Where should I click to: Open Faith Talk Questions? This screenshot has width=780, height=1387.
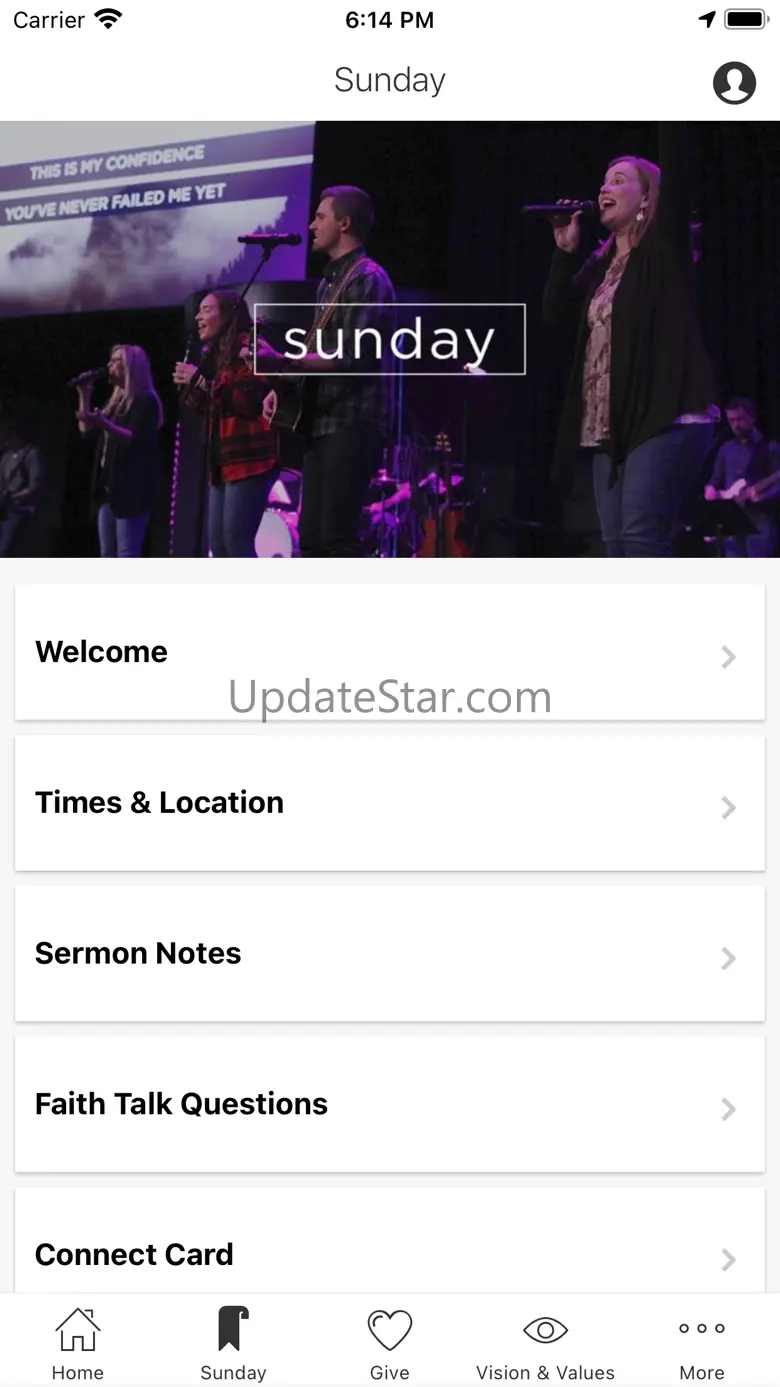tap(390, 1105)
